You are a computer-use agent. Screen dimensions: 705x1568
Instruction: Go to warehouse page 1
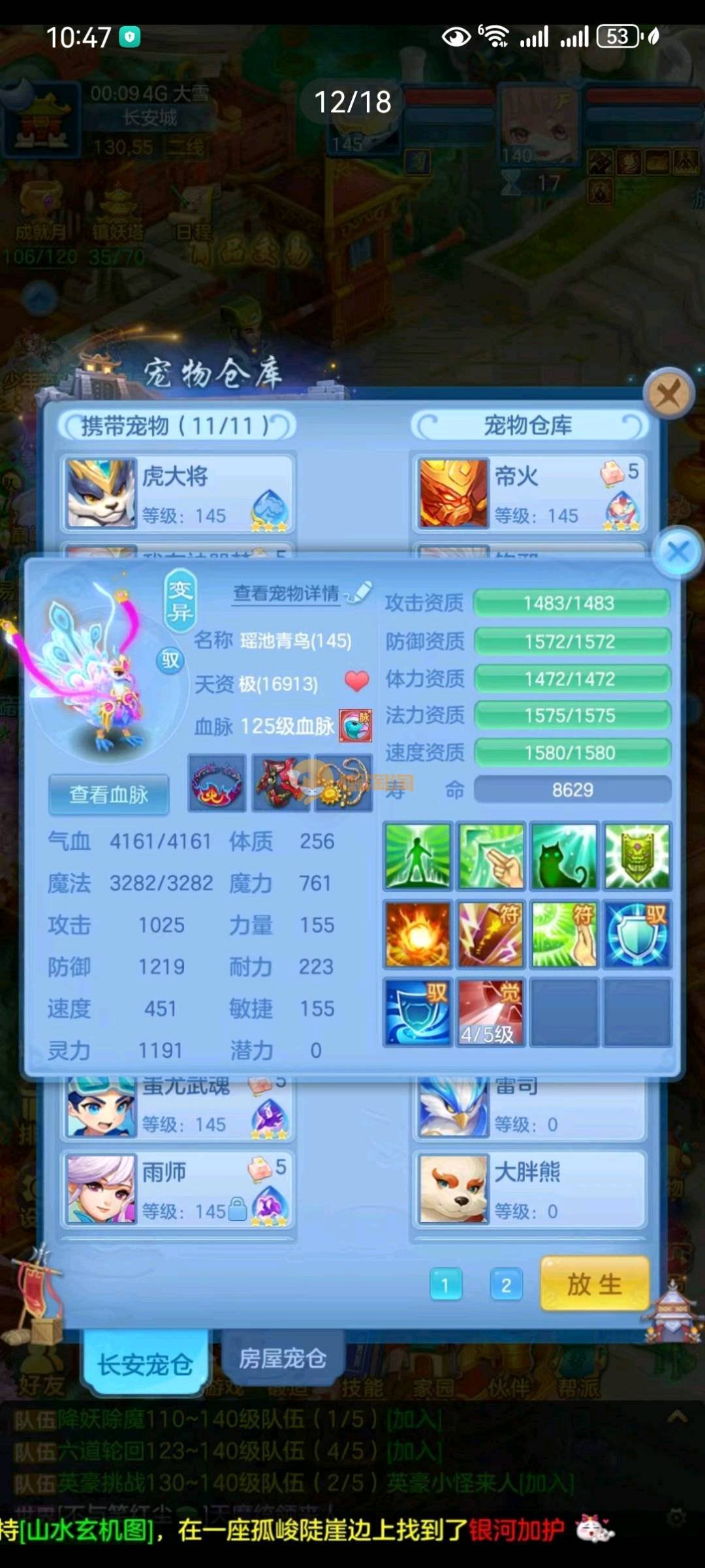click(x=446, y=1285)
